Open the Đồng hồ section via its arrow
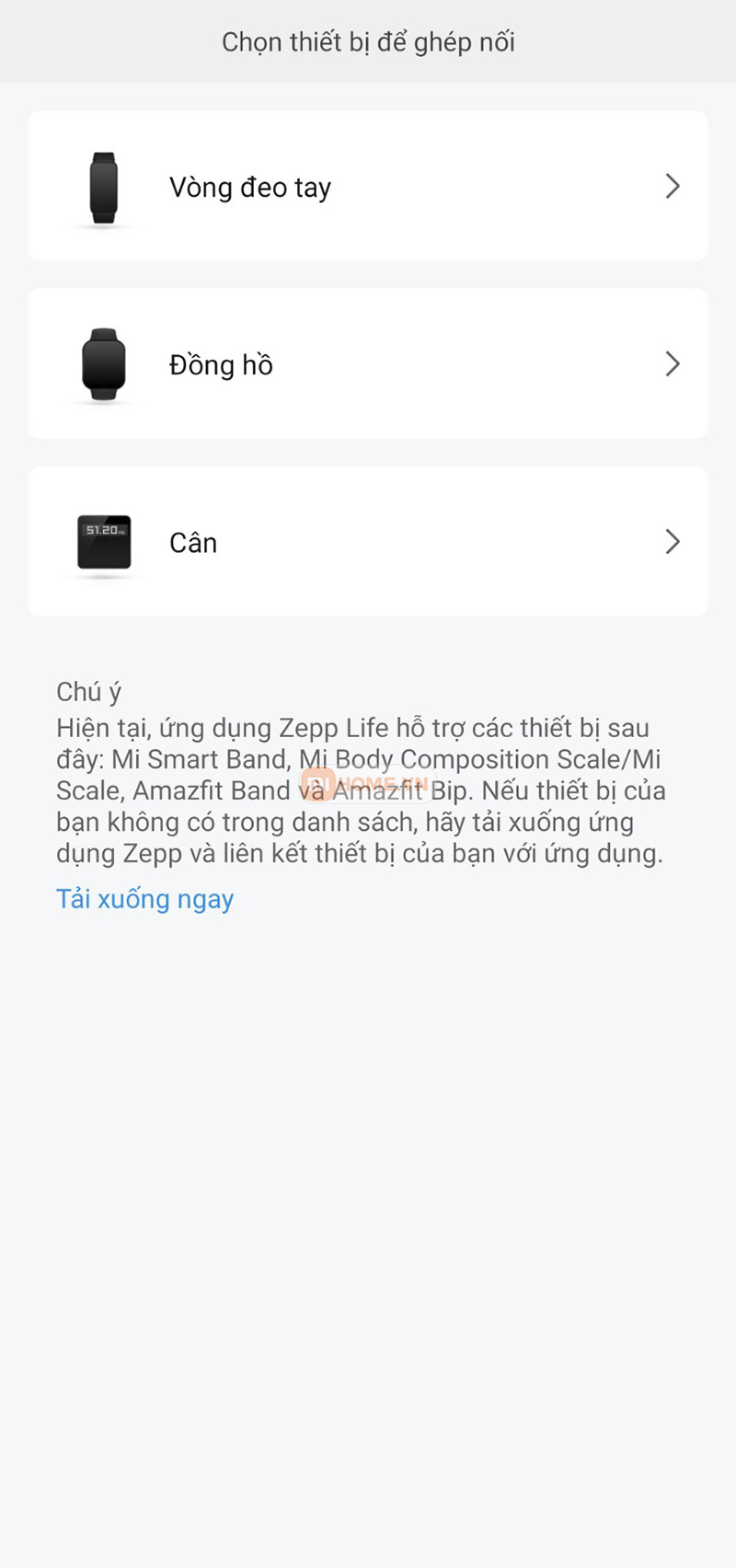The height and width of the screenshot is (1568, 736). click(673, 364)
